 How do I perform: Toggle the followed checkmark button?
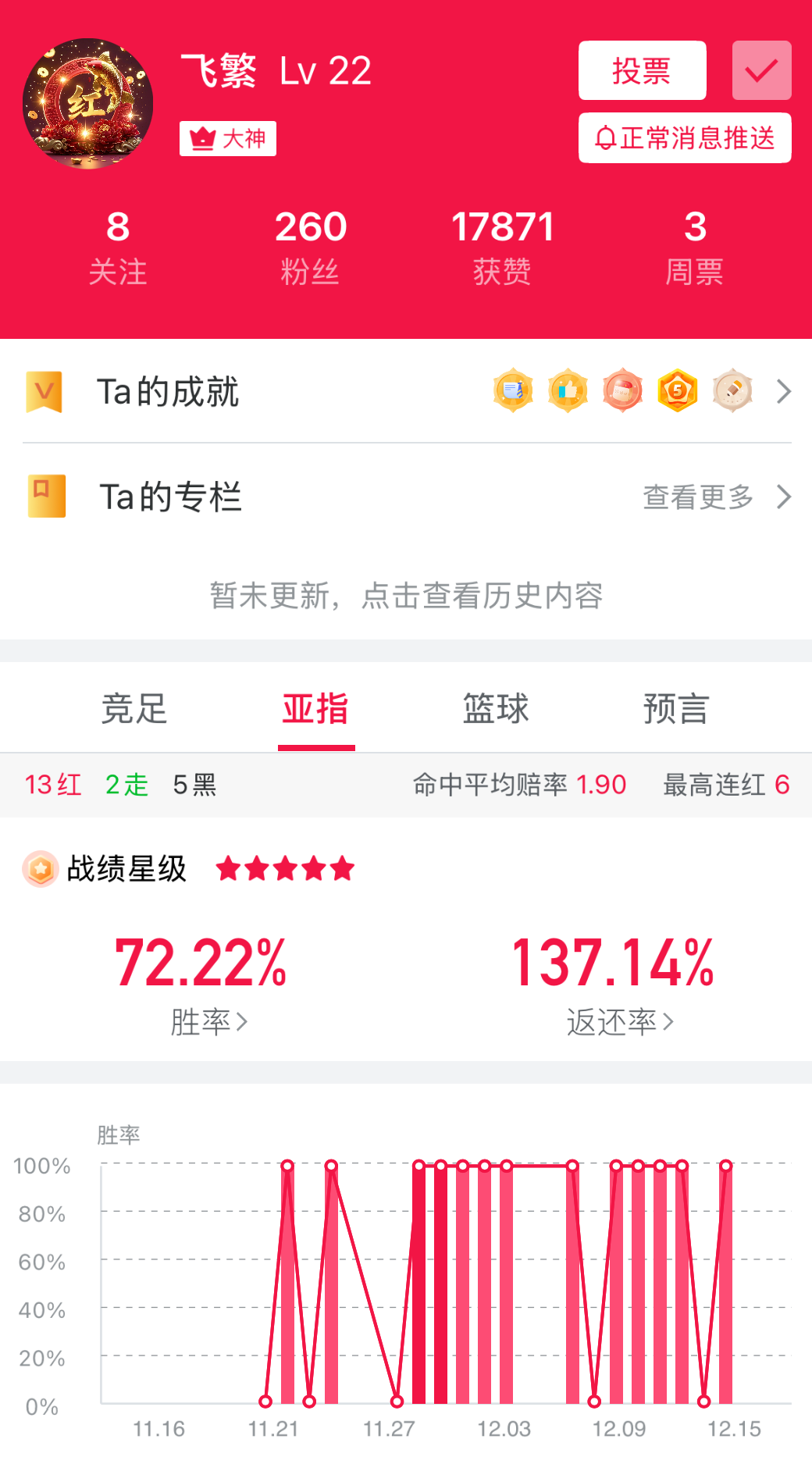tap(761, 70)
